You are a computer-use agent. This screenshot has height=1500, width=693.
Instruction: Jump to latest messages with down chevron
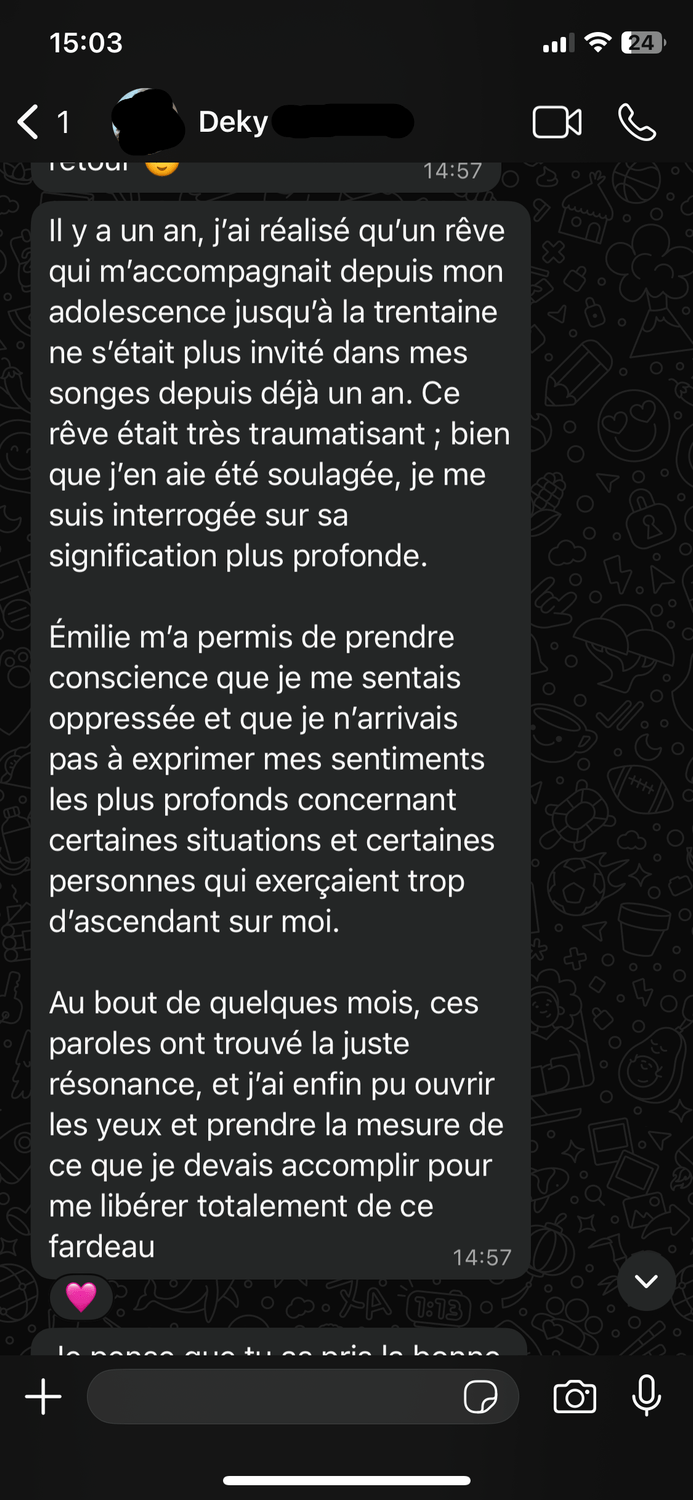[x=646, y=1280]
